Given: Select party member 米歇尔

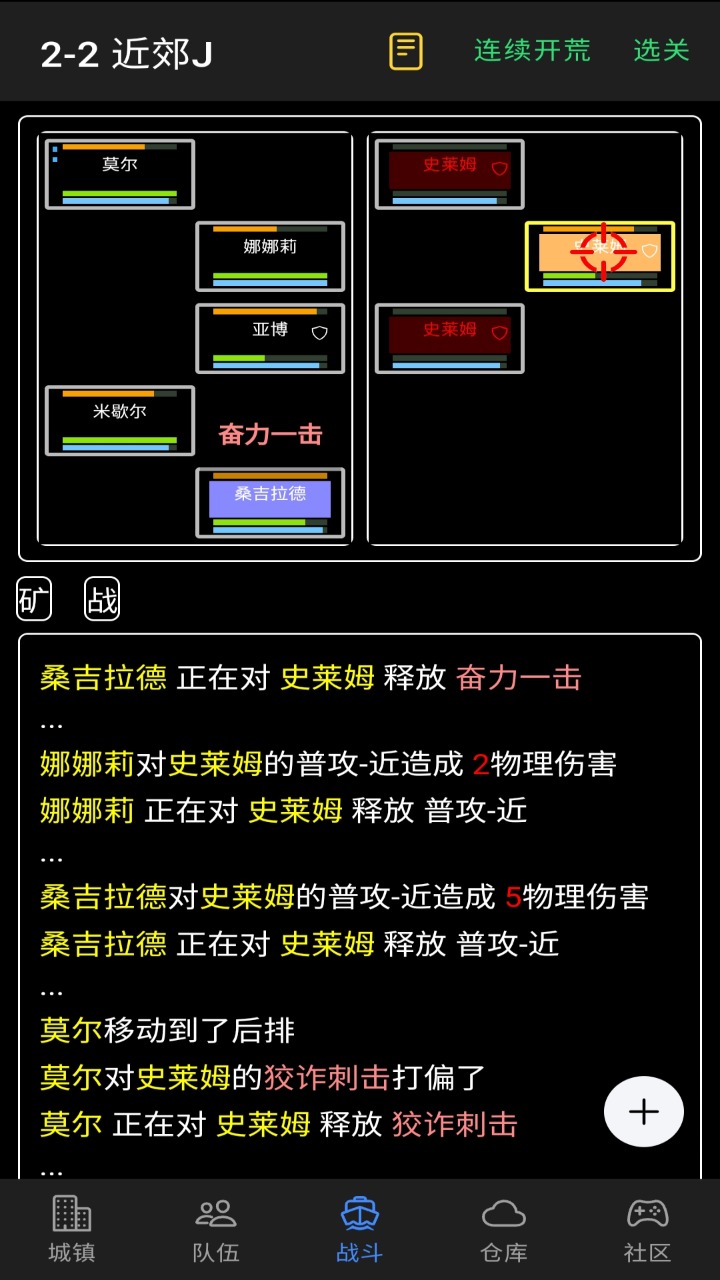Looking at the screenshot, I should click(x=120, y=420).
